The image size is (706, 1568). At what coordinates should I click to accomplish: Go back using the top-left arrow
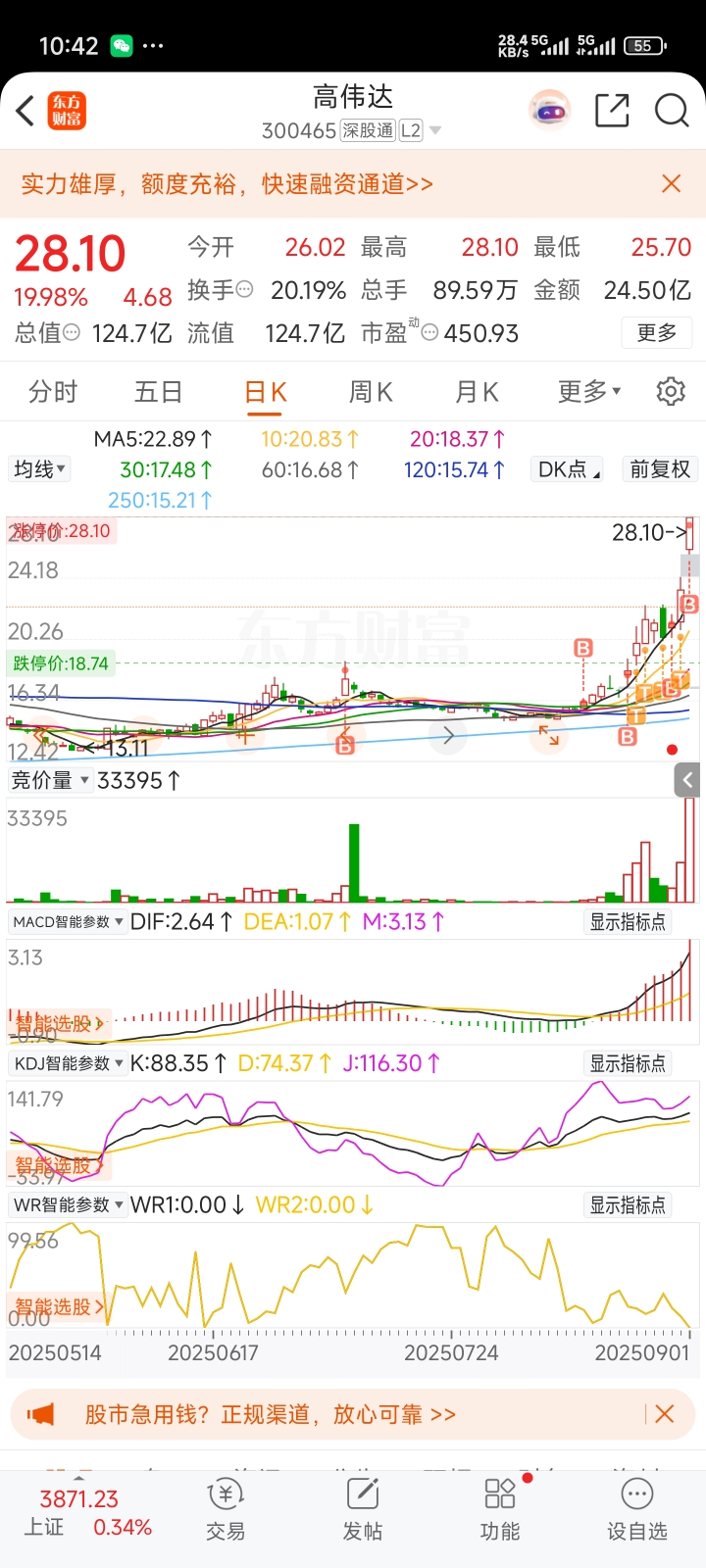(x=25, y=111)
